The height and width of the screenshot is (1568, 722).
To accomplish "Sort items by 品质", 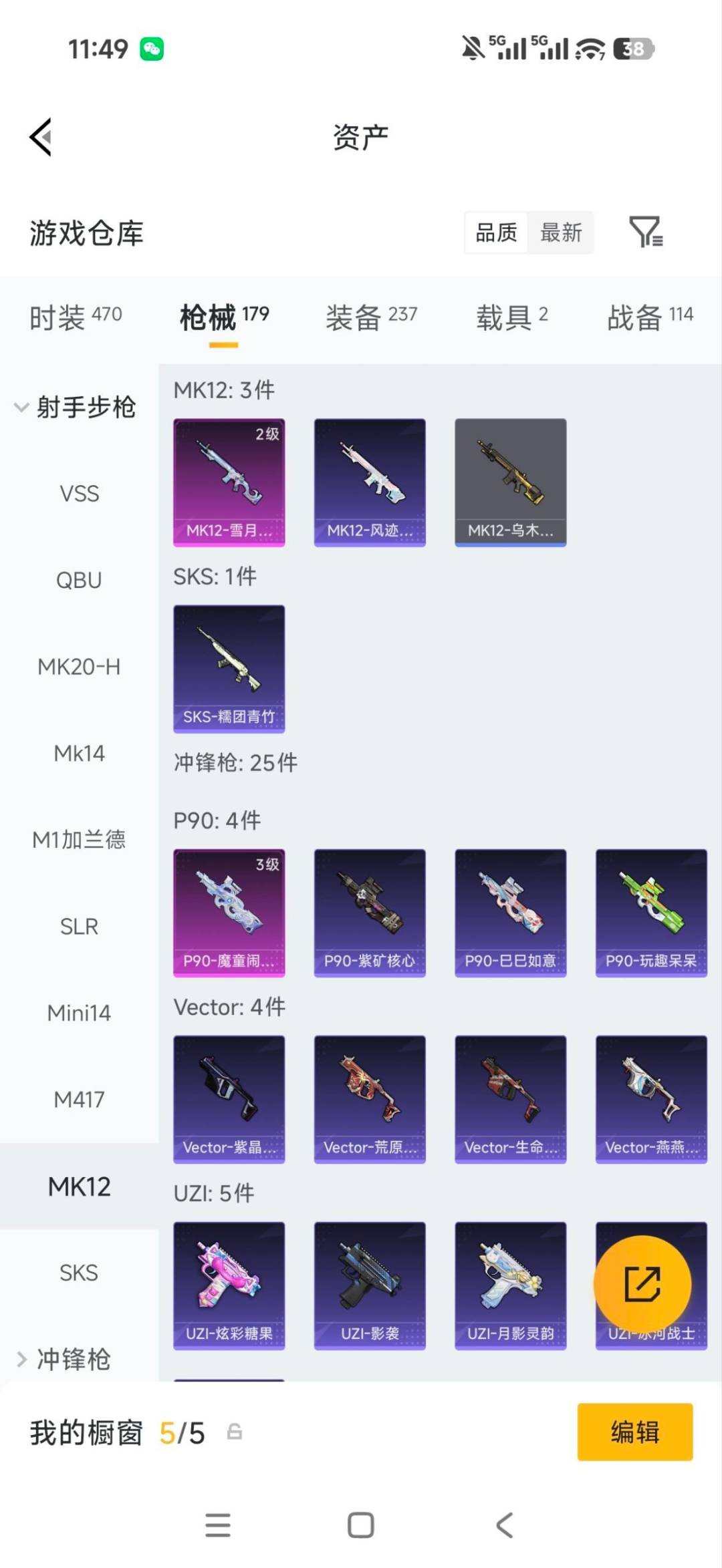I will tap(496, 232).
